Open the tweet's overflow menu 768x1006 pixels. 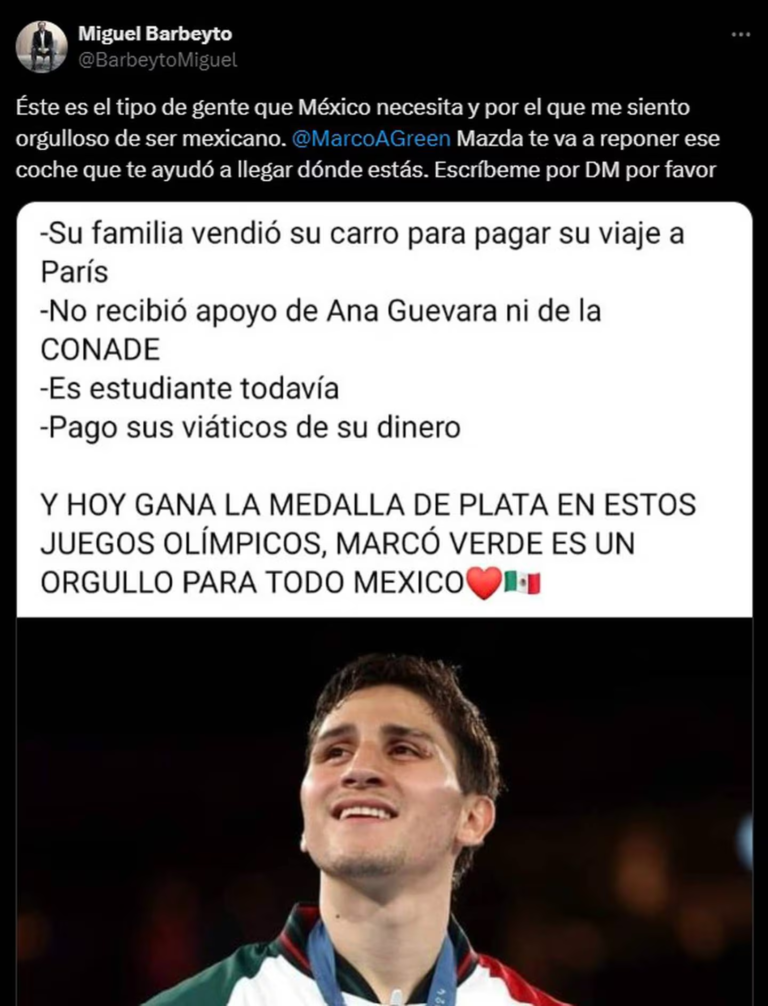(740, 35)
